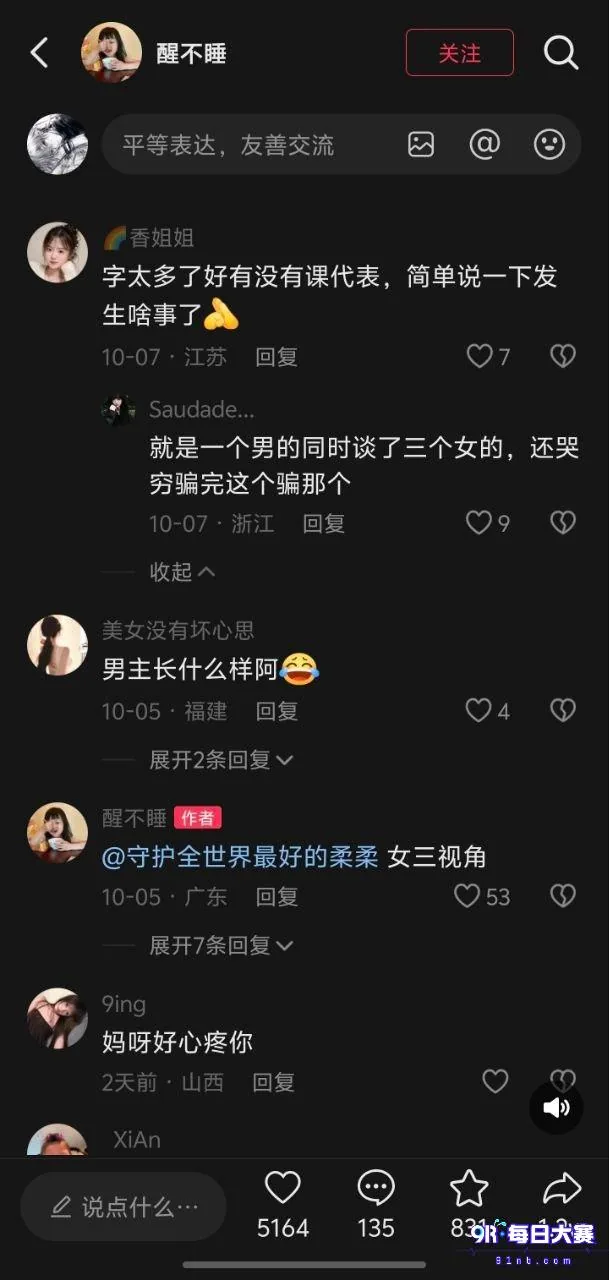This screenshot has height=1280, width=609.
Task: Reply to 9ing's comment
Action: tap(273, 1082)
